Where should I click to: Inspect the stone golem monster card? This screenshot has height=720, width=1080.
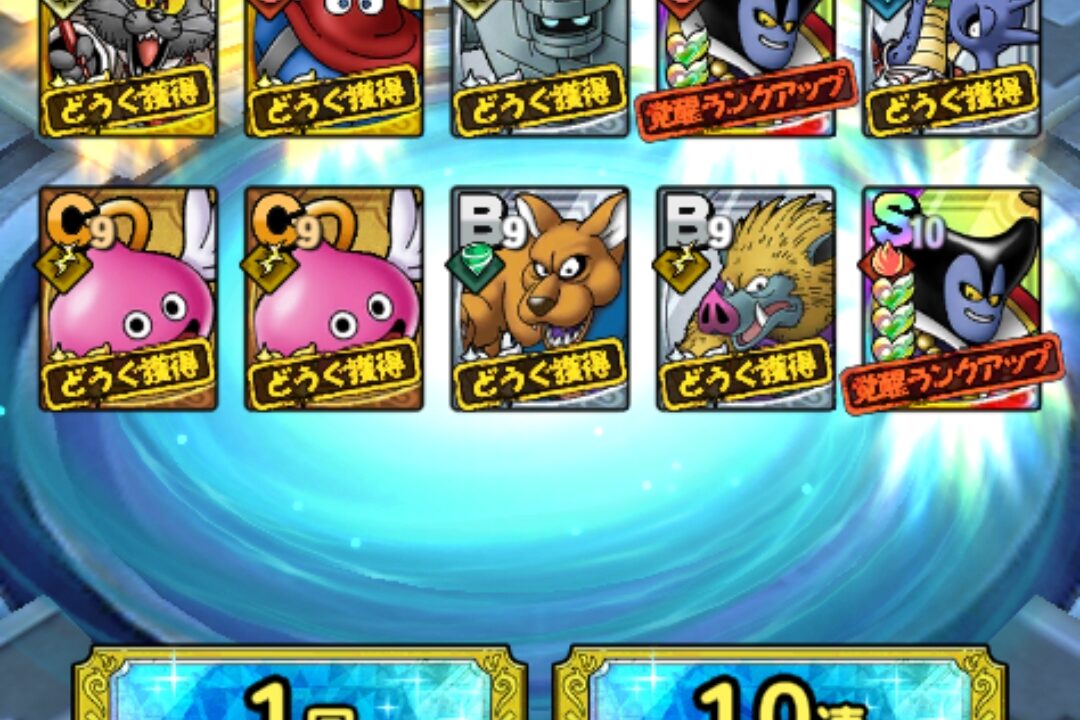point(540,65)
